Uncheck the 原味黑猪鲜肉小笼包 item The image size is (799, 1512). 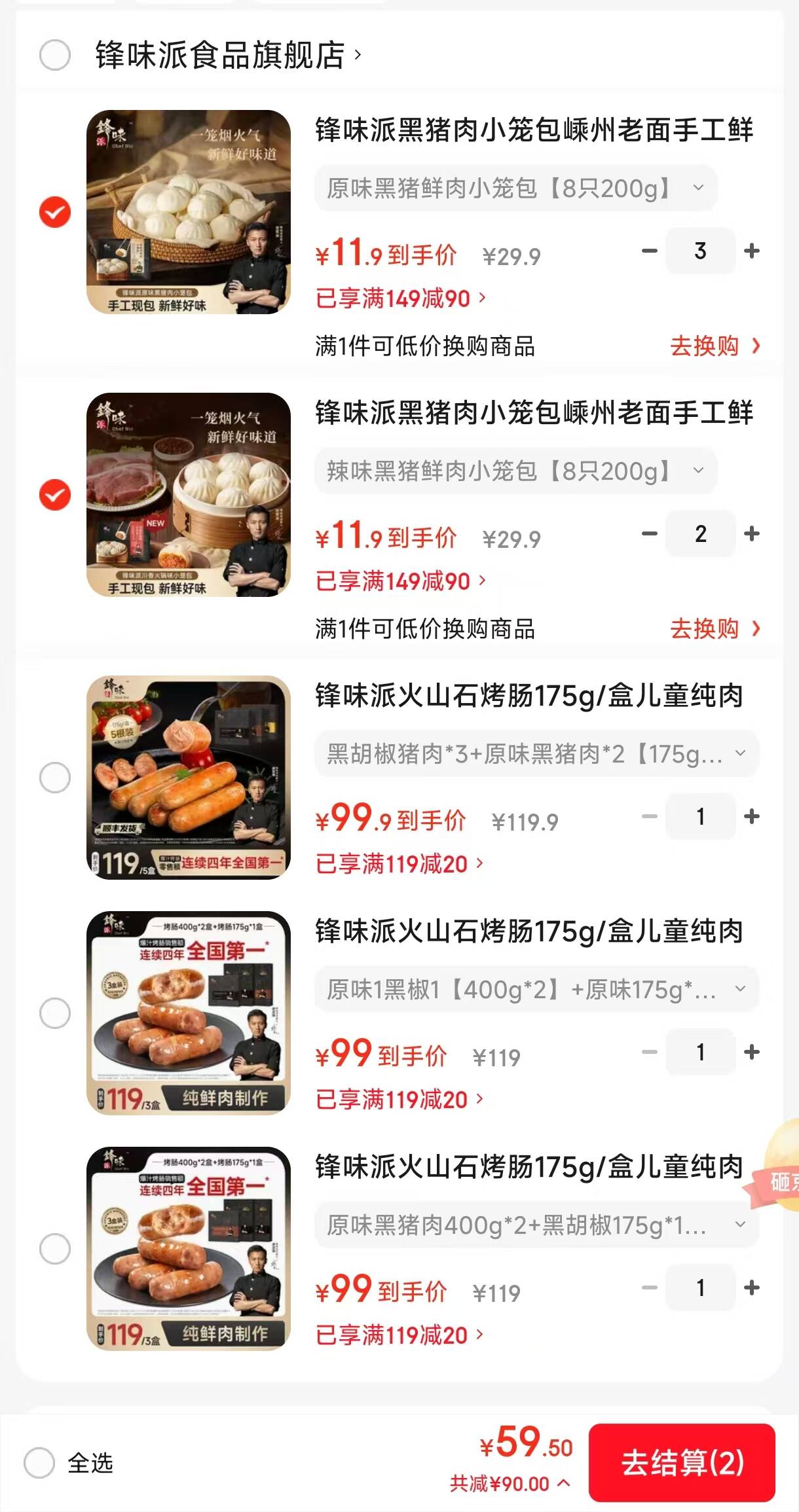click(55, 212)
